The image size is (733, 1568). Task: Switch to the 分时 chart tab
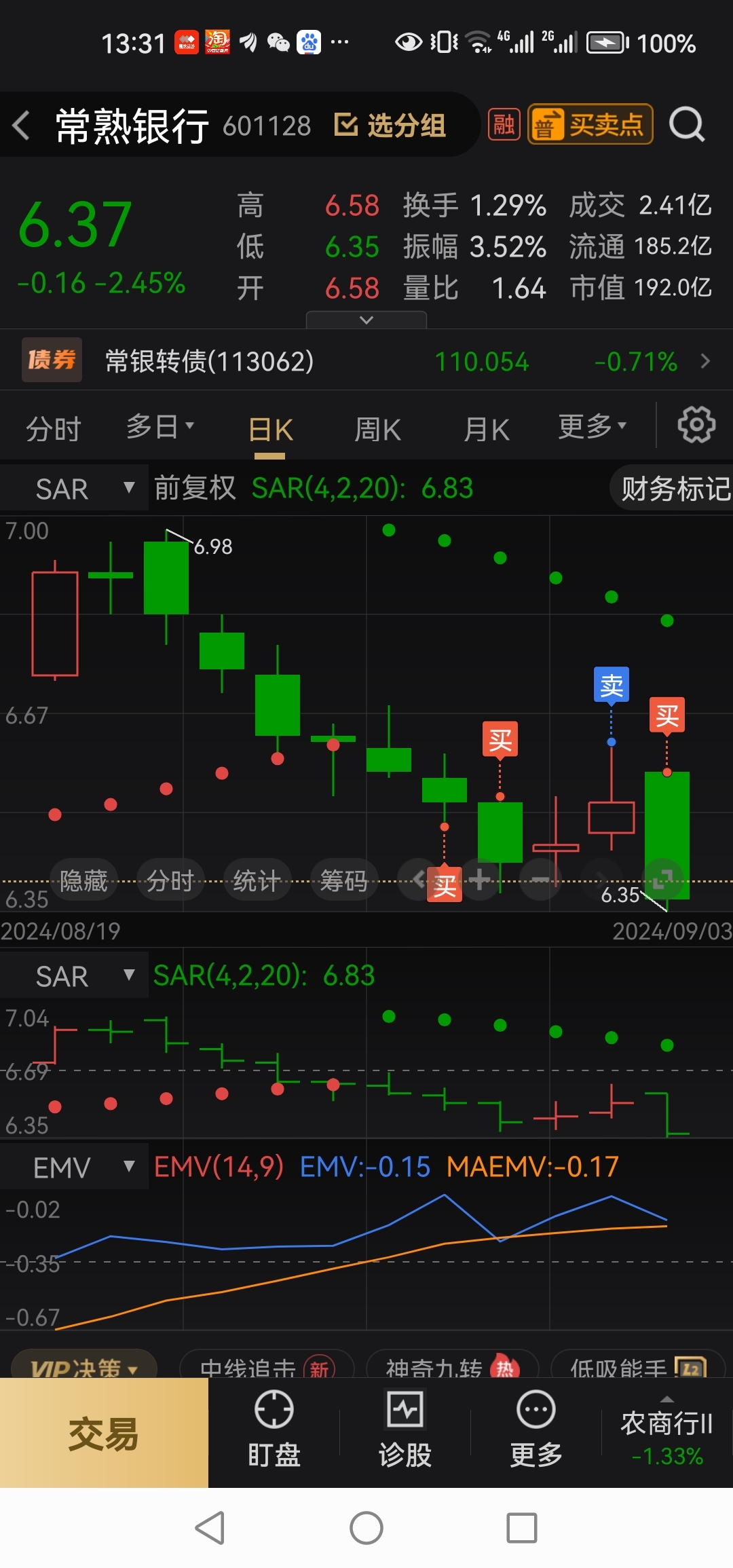(x=53, y=429)
